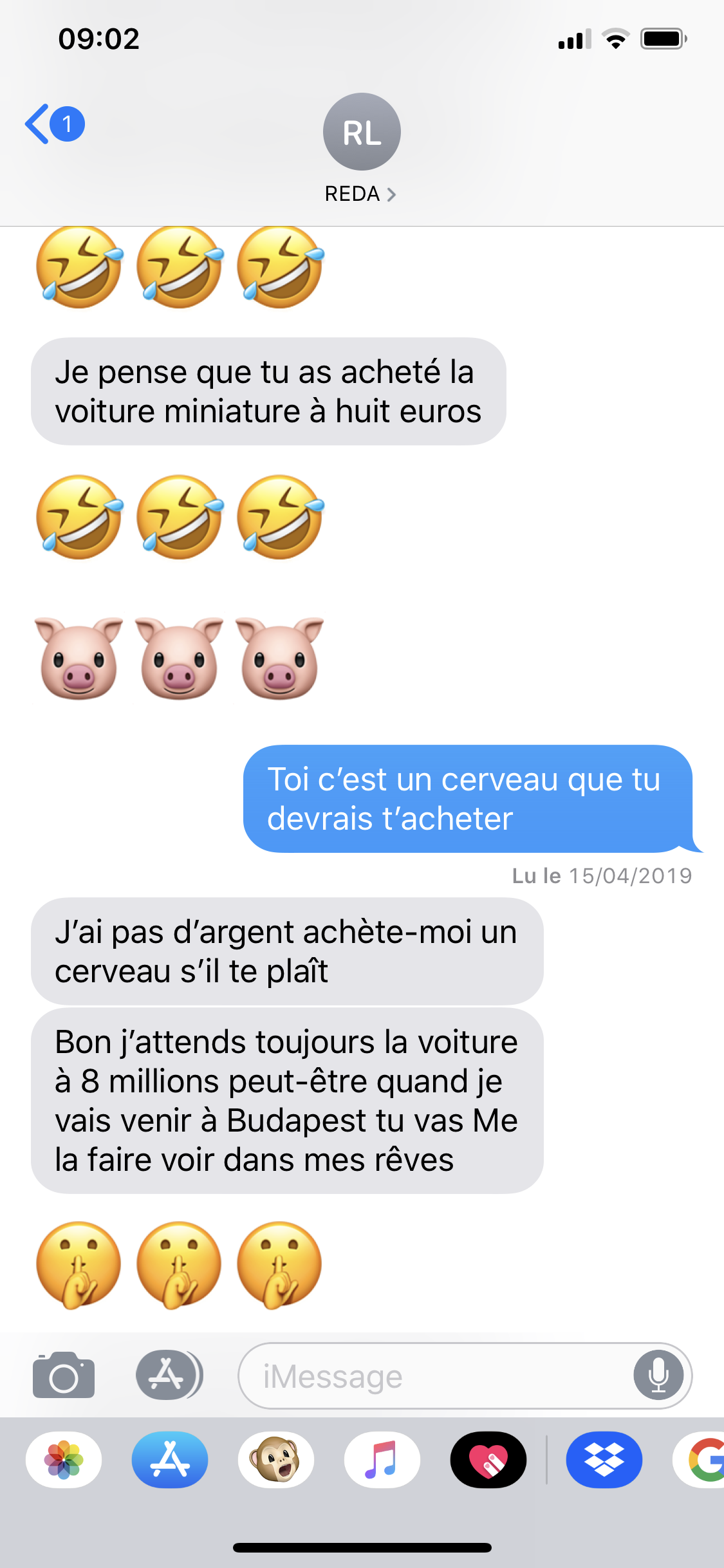Open the Animoji monkey app
The width and height of the screenshot is (724, 1568).
pyautogui.click(x=276, y=1460)
